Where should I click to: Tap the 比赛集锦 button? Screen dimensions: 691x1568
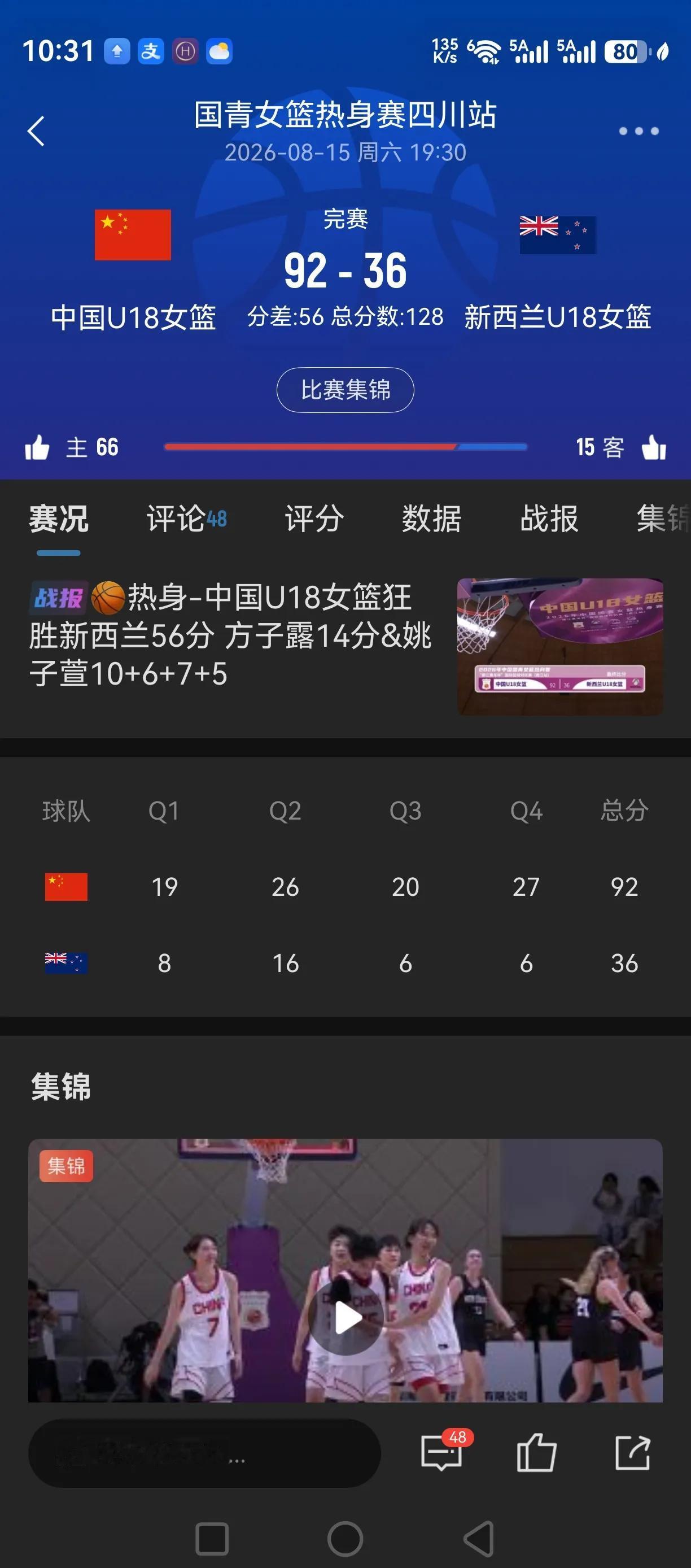point(345,390)
